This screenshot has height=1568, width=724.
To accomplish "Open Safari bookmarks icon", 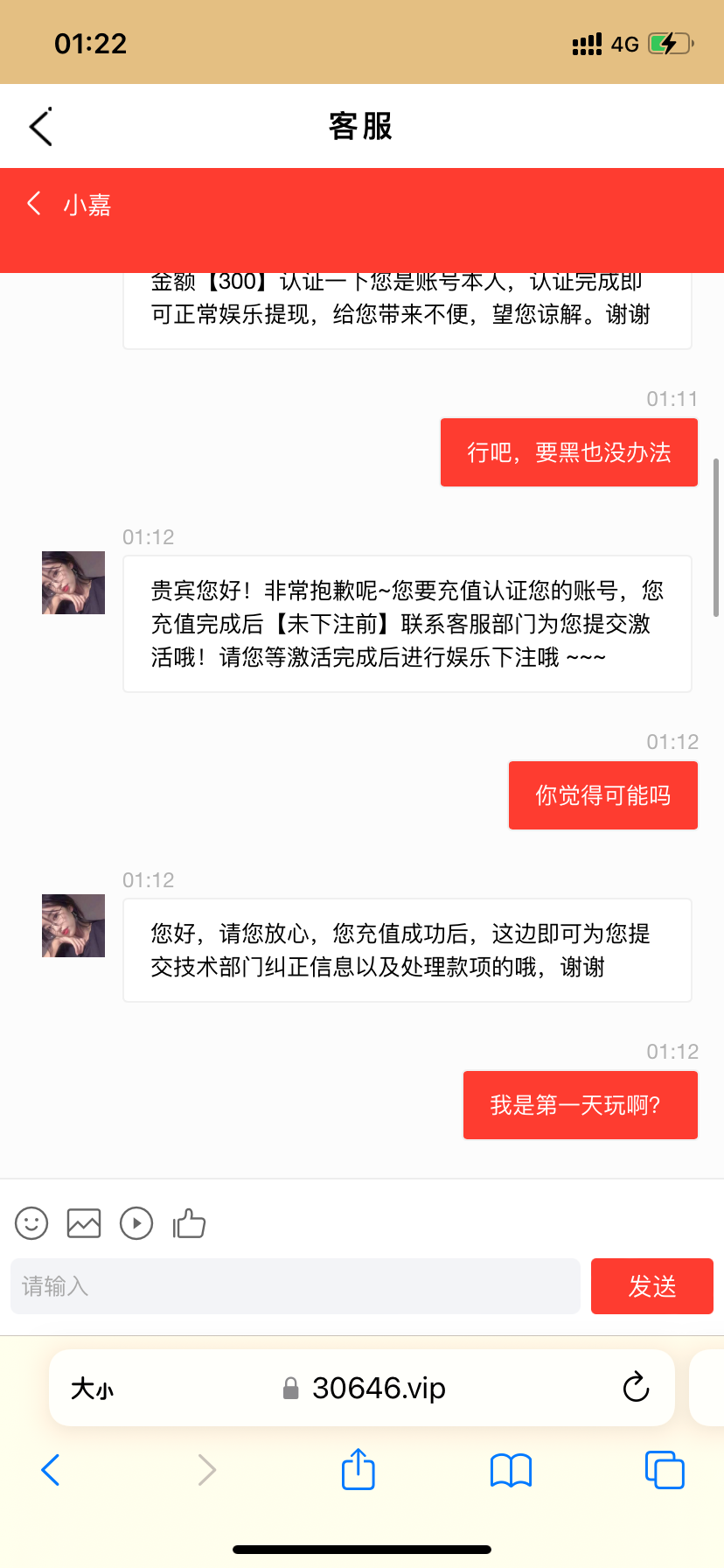I will point(511,1470).
